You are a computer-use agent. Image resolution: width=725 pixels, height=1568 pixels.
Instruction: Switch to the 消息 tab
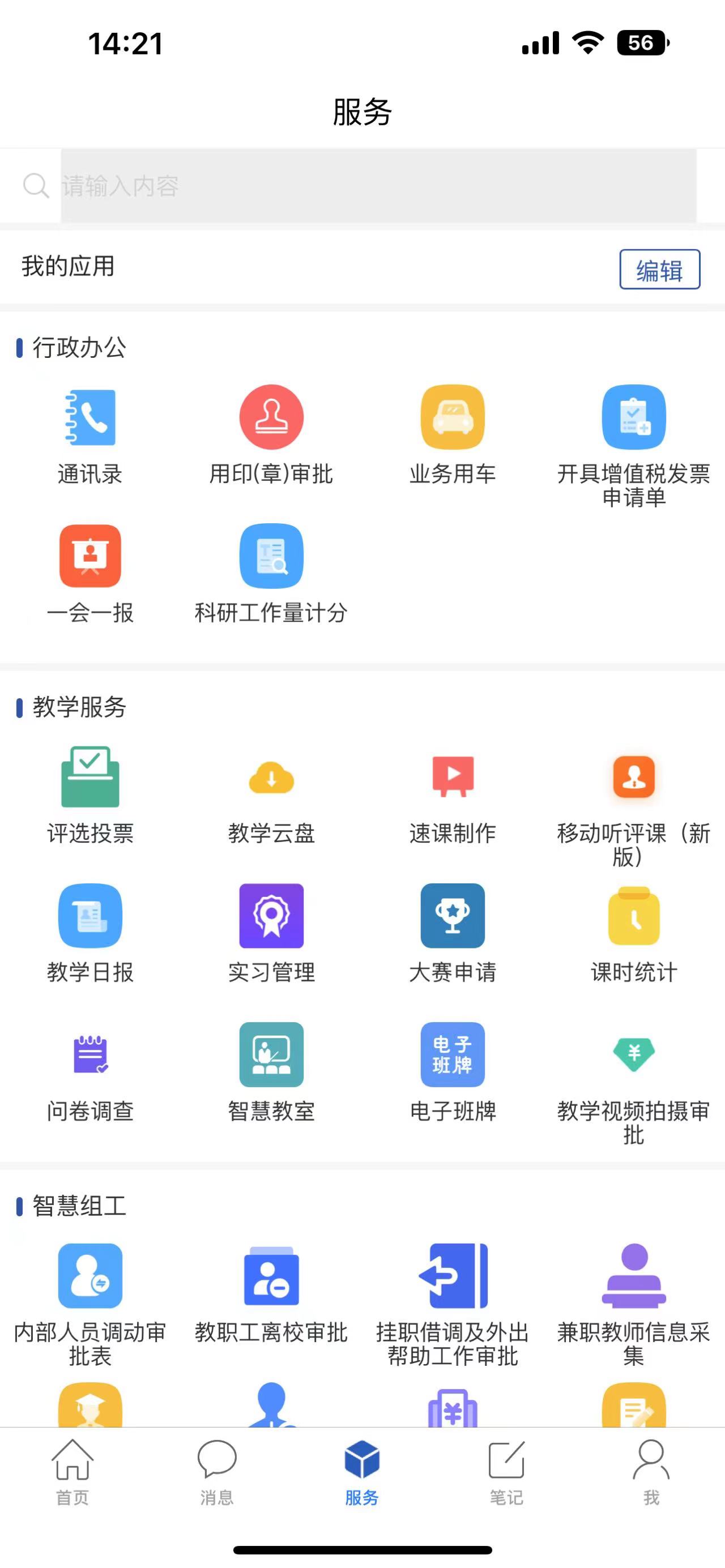tap(217, 1472)
